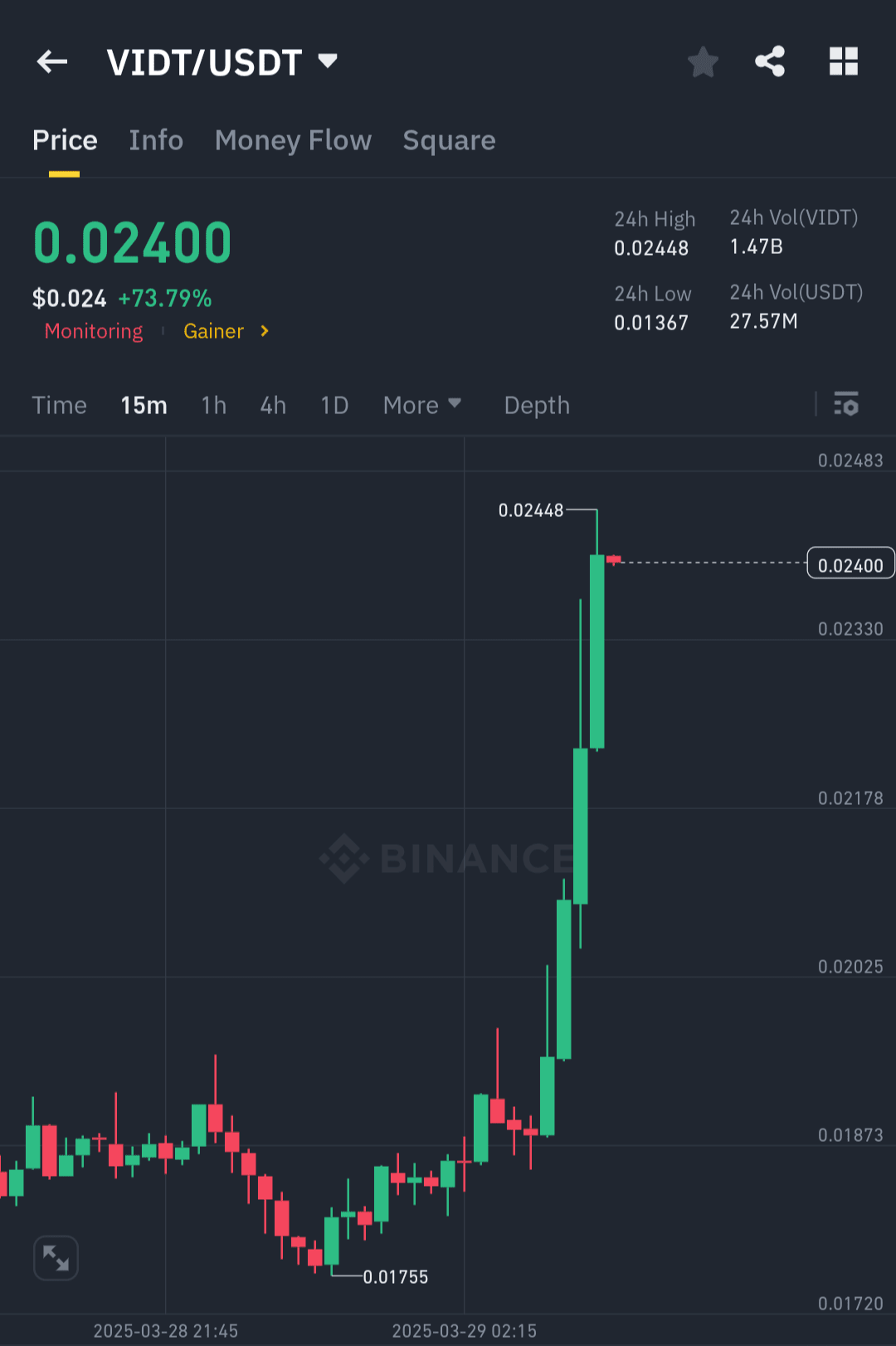Toggle favorite star for VIDT/USDT
The image size is (896, 1346).
[703, 61]
